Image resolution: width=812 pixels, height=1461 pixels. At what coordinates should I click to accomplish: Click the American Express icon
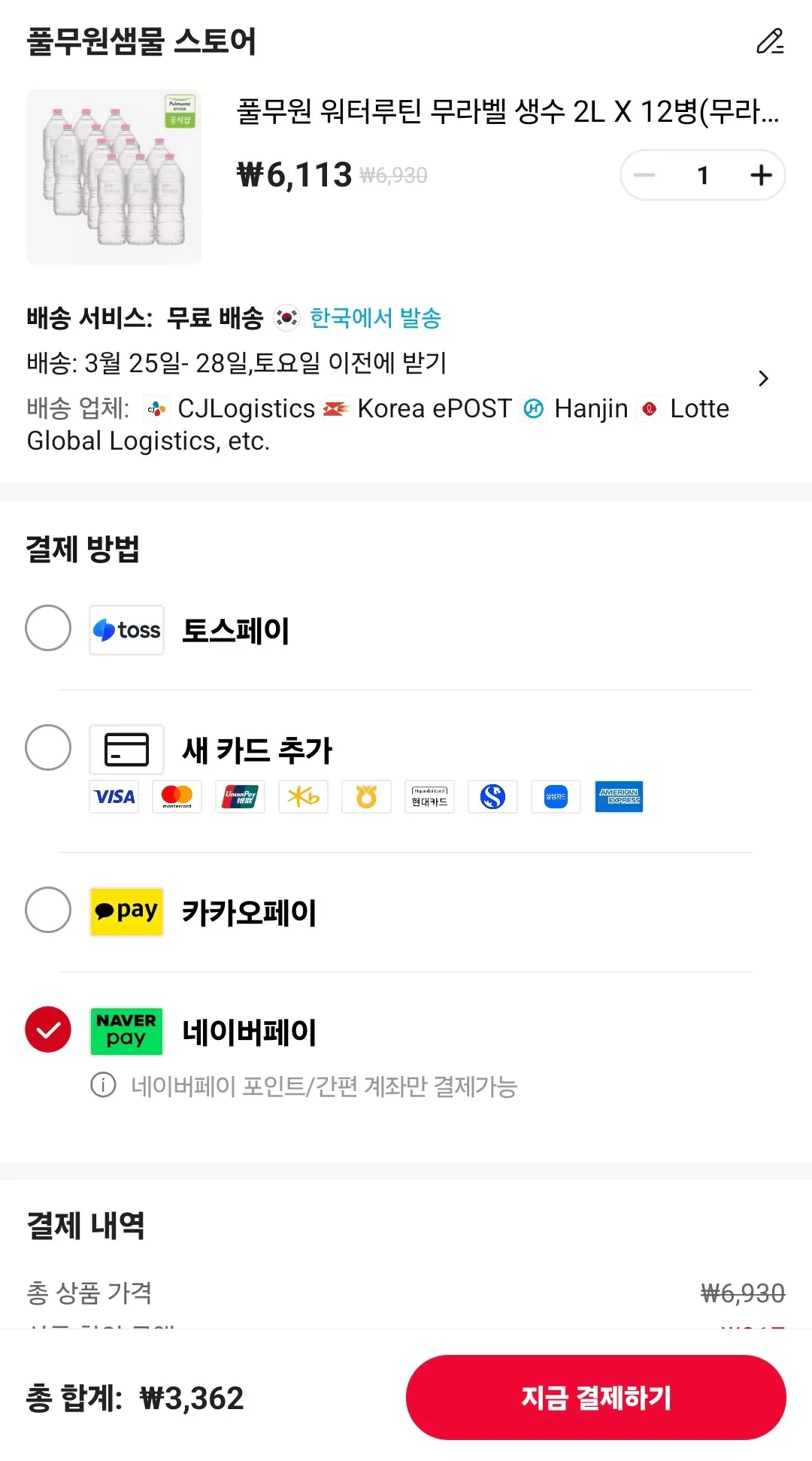619,797
